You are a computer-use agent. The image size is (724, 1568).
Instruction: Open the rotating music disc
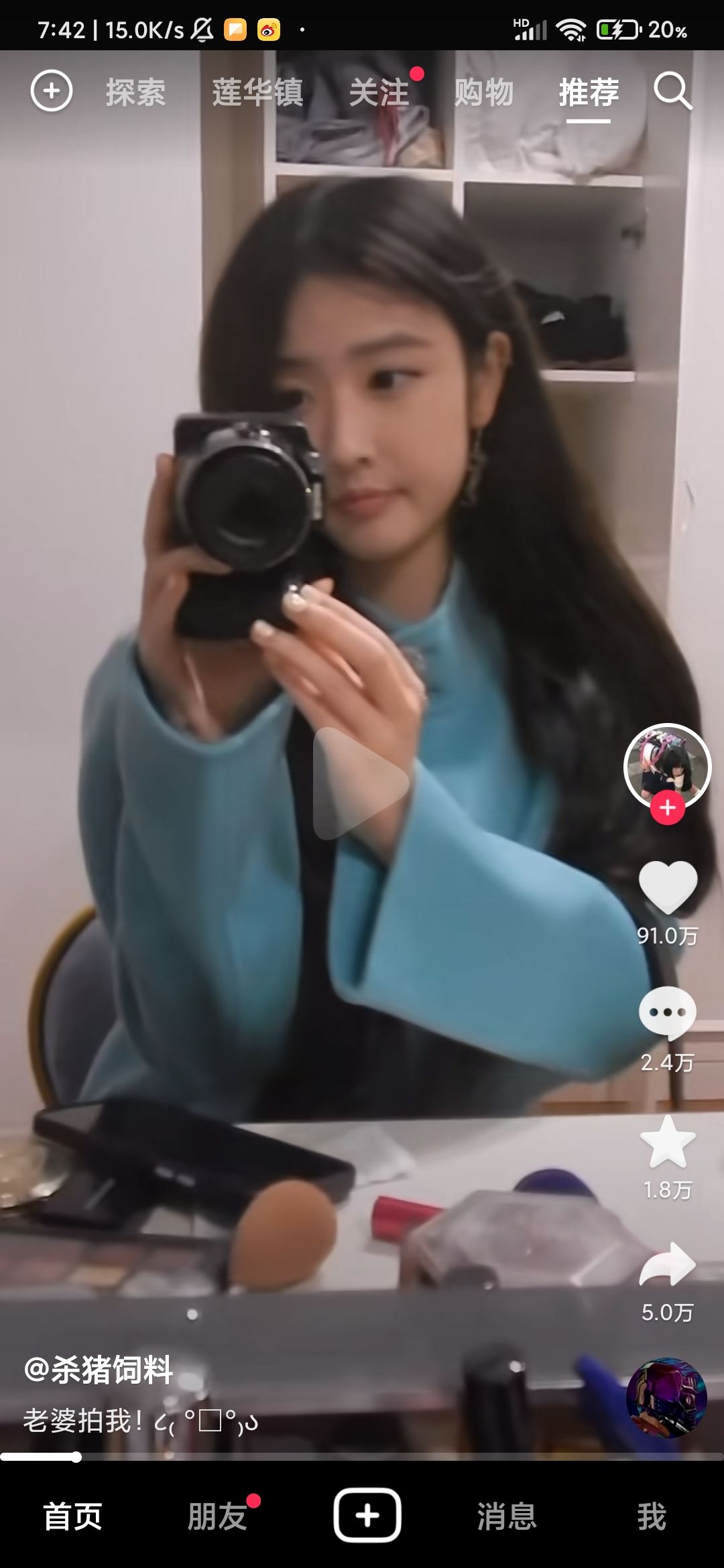tap(666, 1398)
